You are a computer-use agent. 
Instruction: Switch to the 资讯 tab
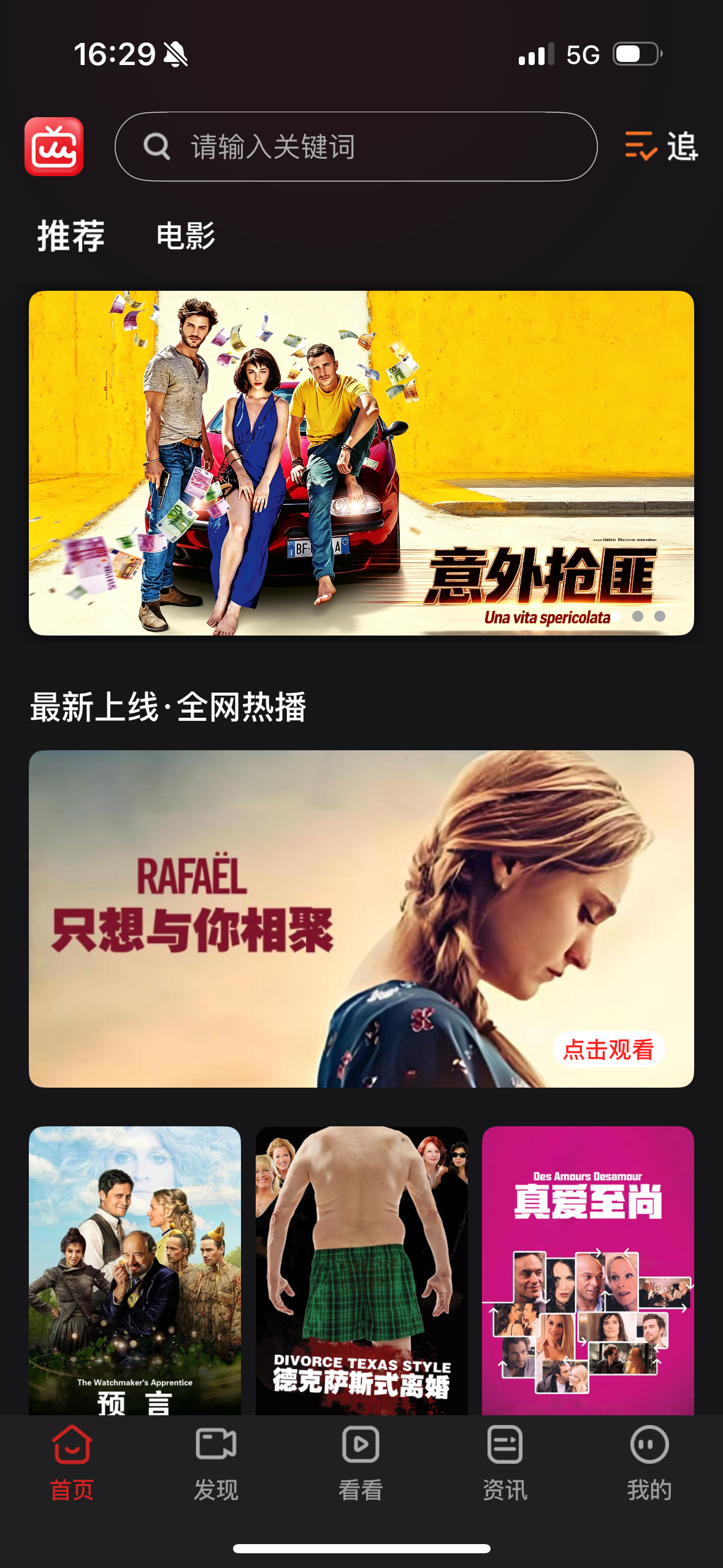pos(505,1463)
